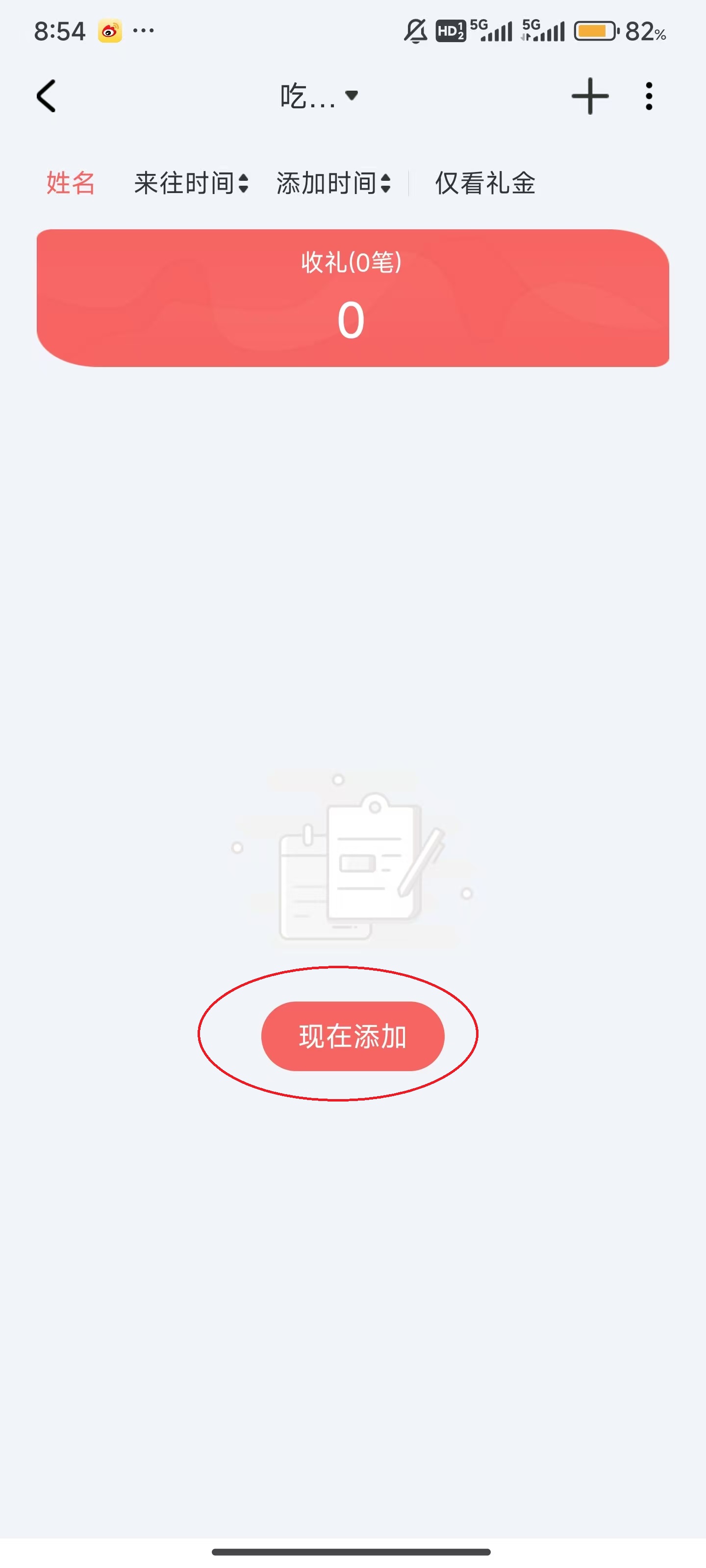This screenshot has width=706, height=1568.
Task: Sort by 添加时间
Action: click(333, 183)
